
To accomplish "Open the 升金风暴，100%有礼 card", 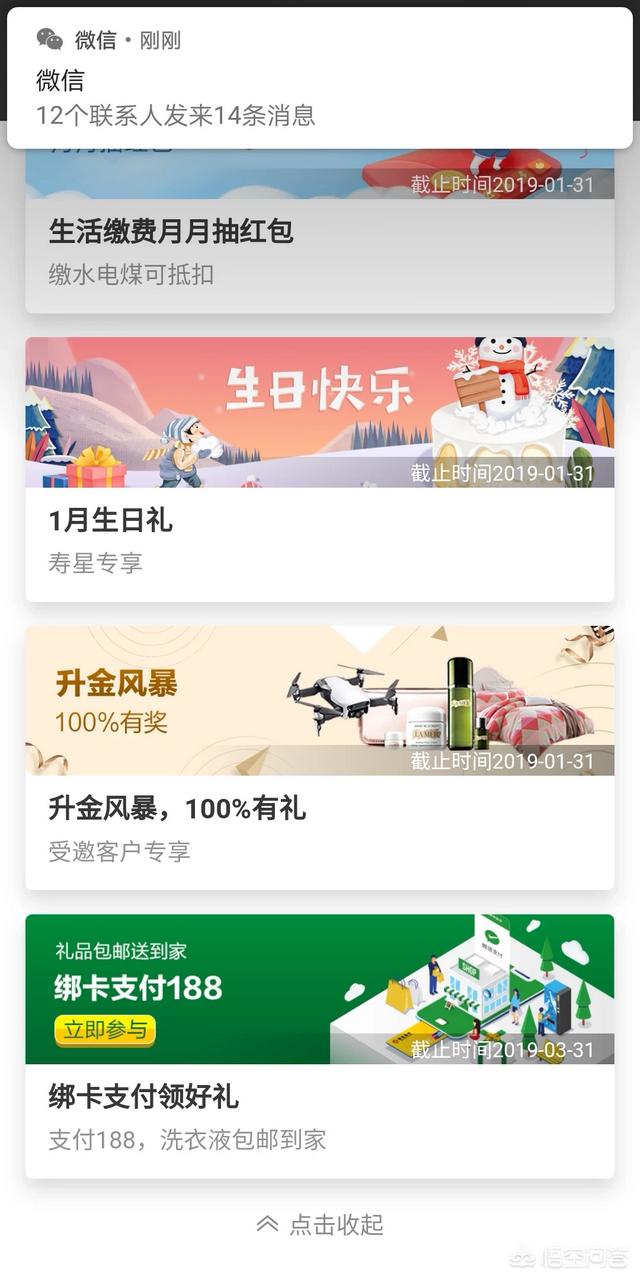I will (320, 758).
